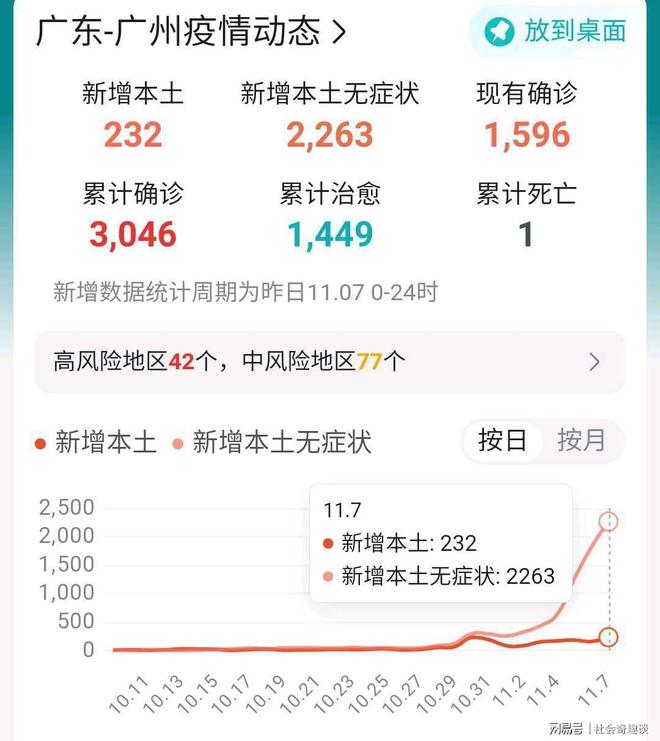660x741 pixels.
Task: Open the high and medium risk areas row
Action: [329, 362]
